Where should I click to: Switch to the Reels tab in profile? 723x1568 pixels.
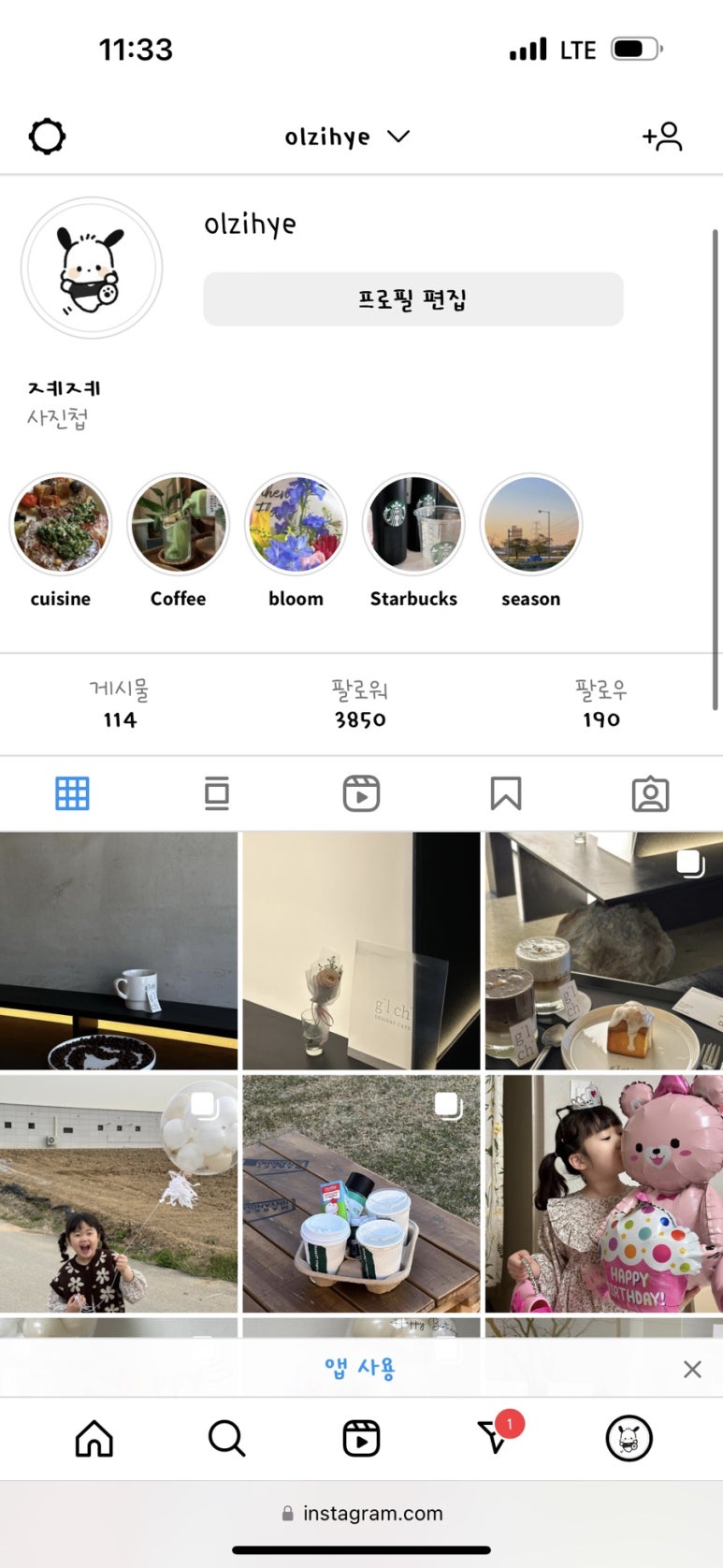pyautogui.click(x=361, y=793)
